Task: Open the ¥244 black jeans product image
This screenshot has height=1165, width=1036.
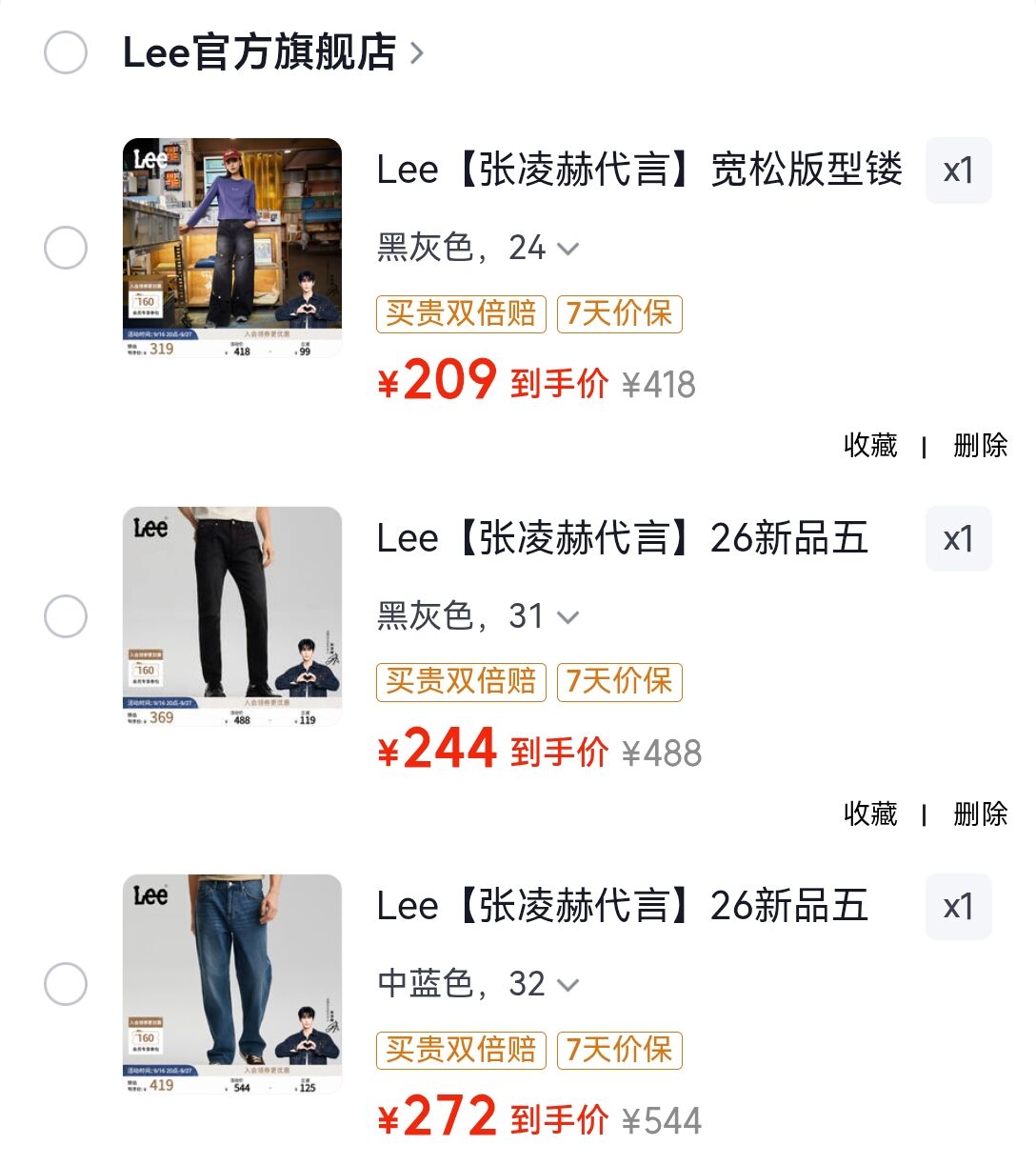Action: pyautogui.click(x=232, y=616)
